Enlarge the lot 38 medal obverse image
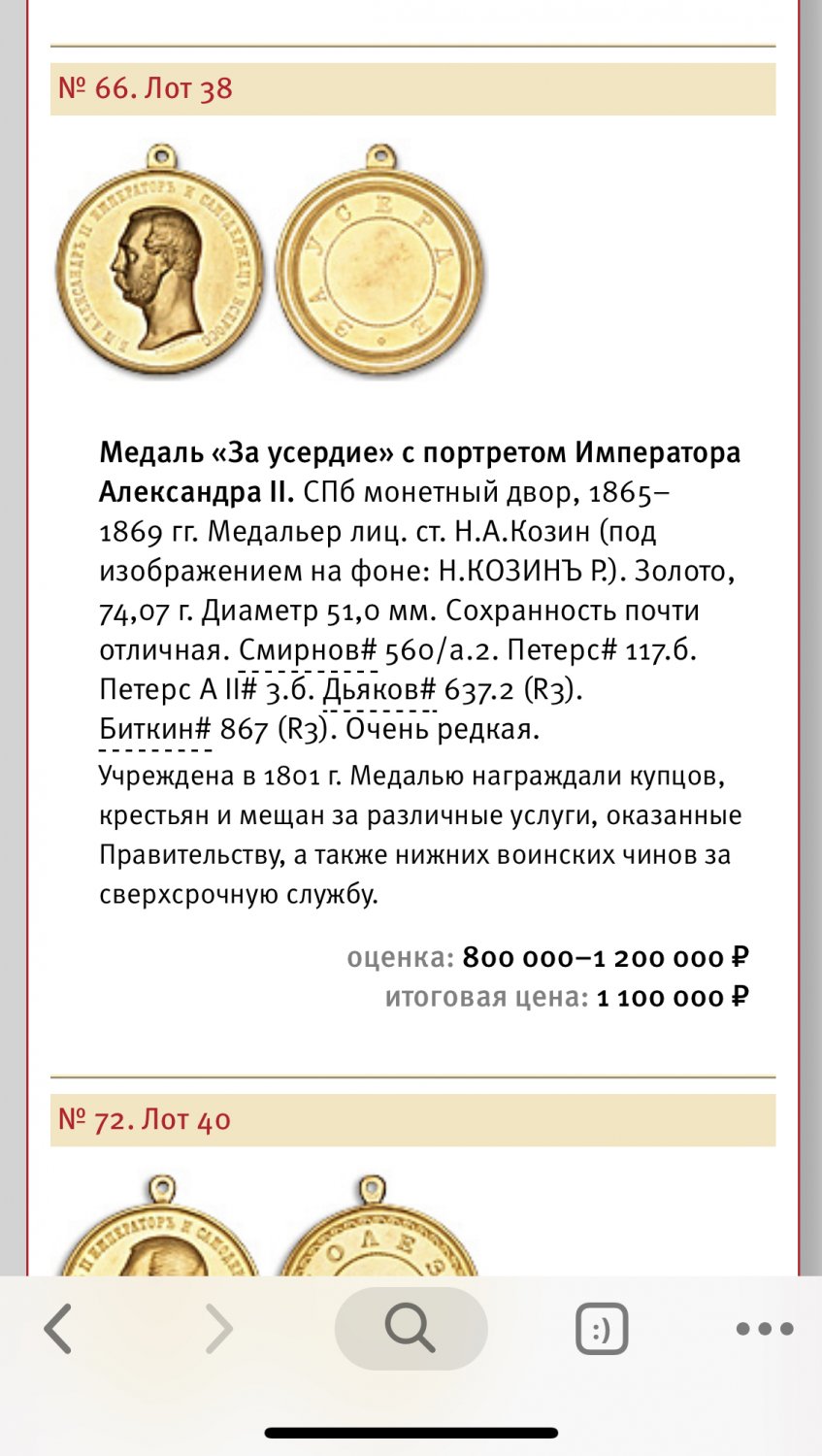Screen dimensions: 822x1456 coord(160,258)
